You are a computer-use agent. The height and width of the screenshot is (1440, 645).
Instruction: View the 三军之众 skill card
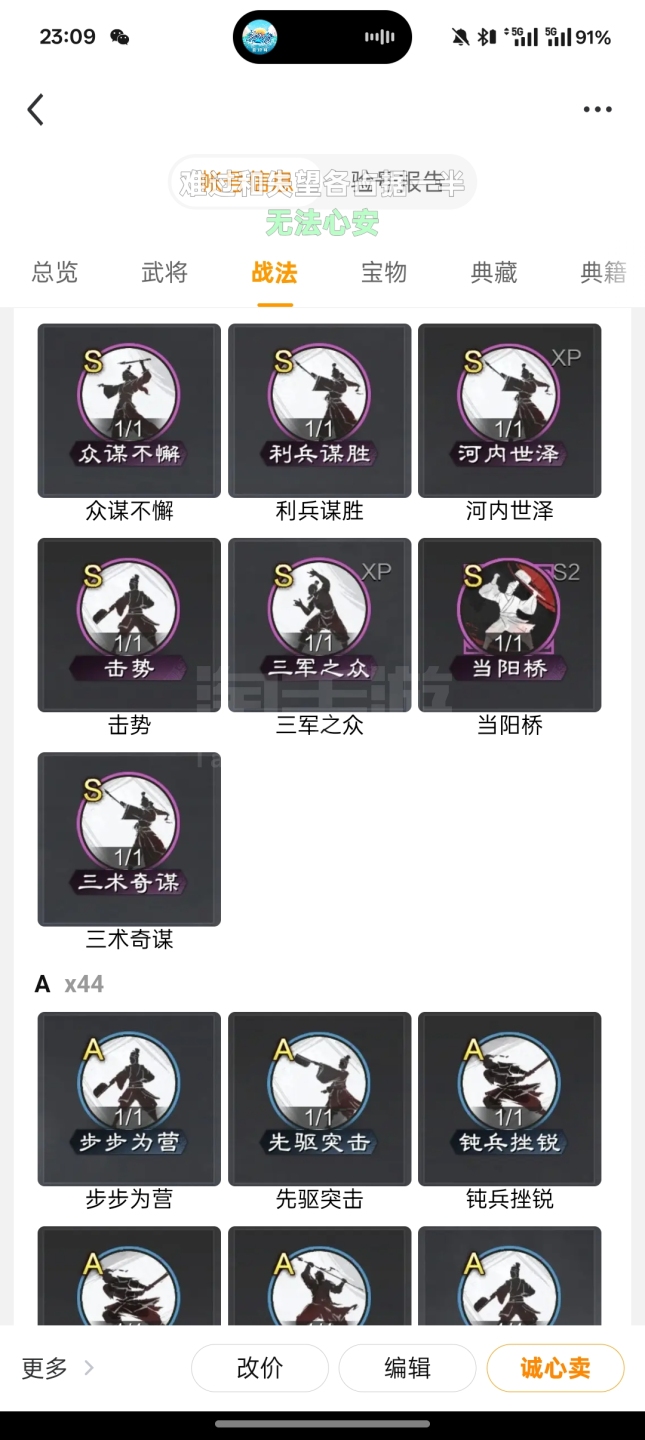(x=319, y=625)
